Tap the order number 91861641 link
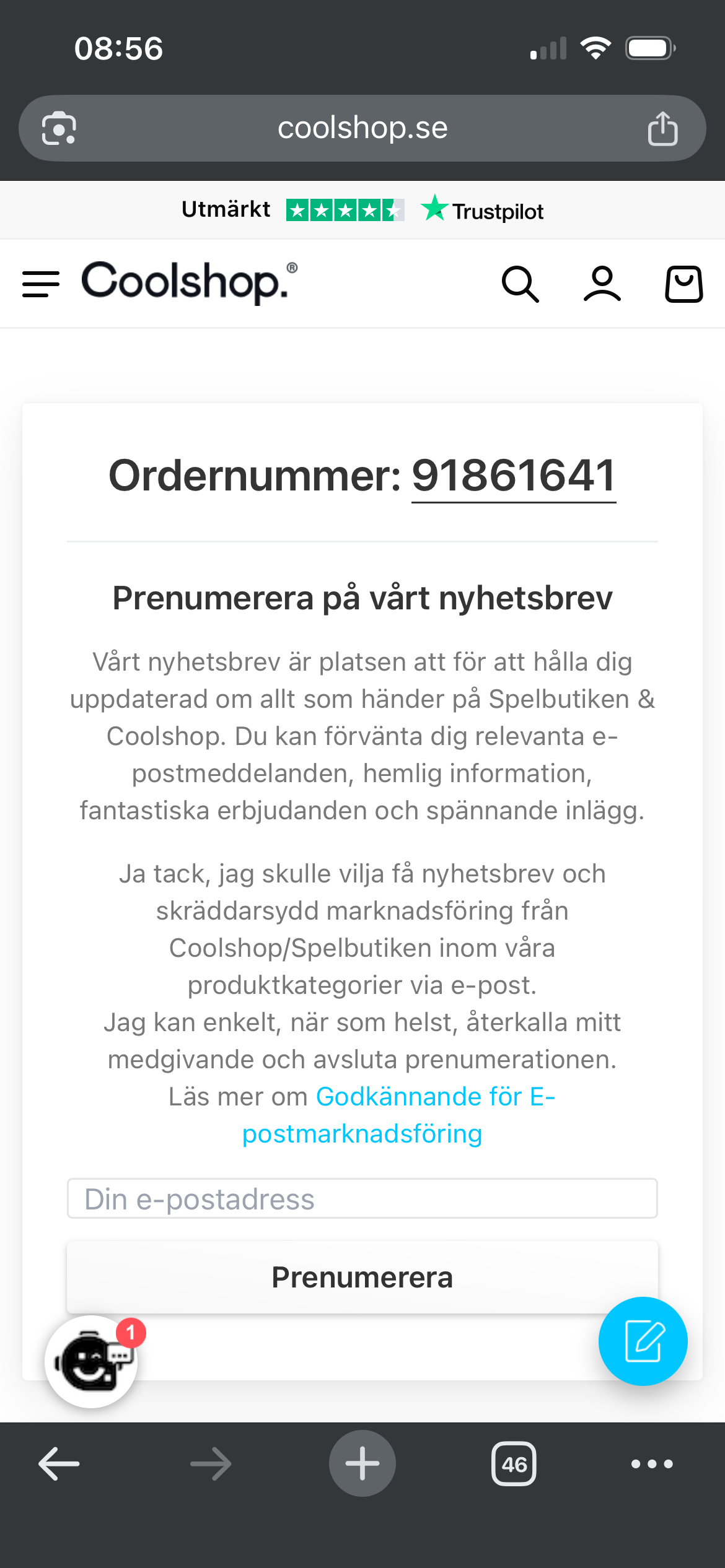The image size is (725, 1568). (x=514, y=476)
